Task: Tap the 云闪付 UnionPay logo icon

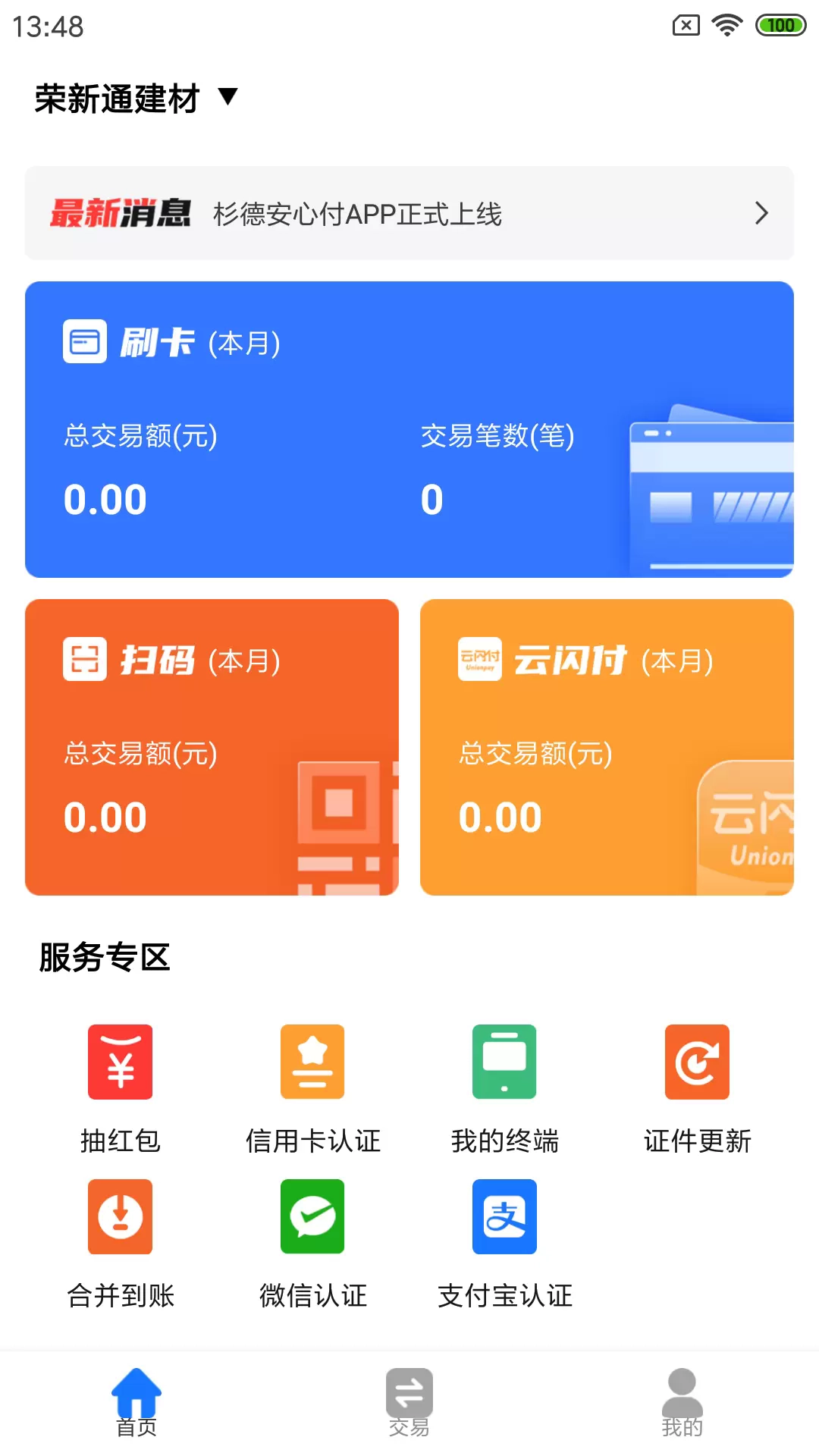Action: [x=480, y=660]
